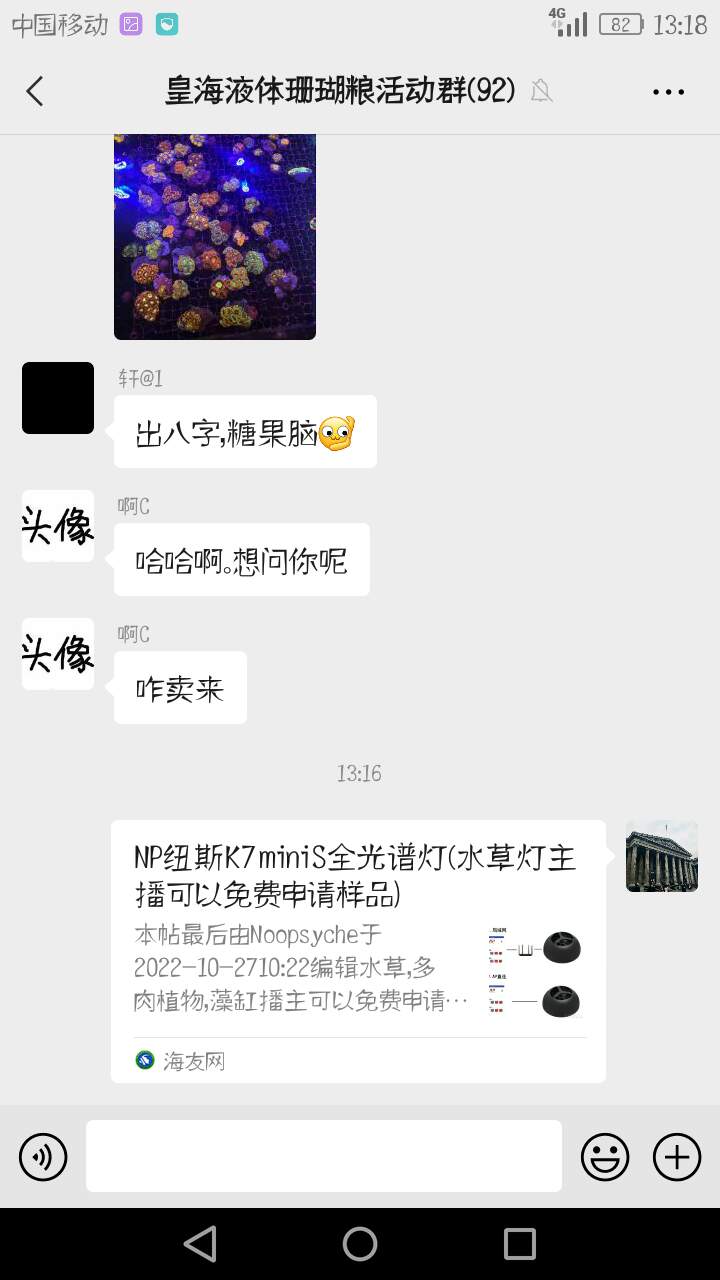720x1280 pixels.
Task: Go back from the group chat
Action: pos(35,92)
